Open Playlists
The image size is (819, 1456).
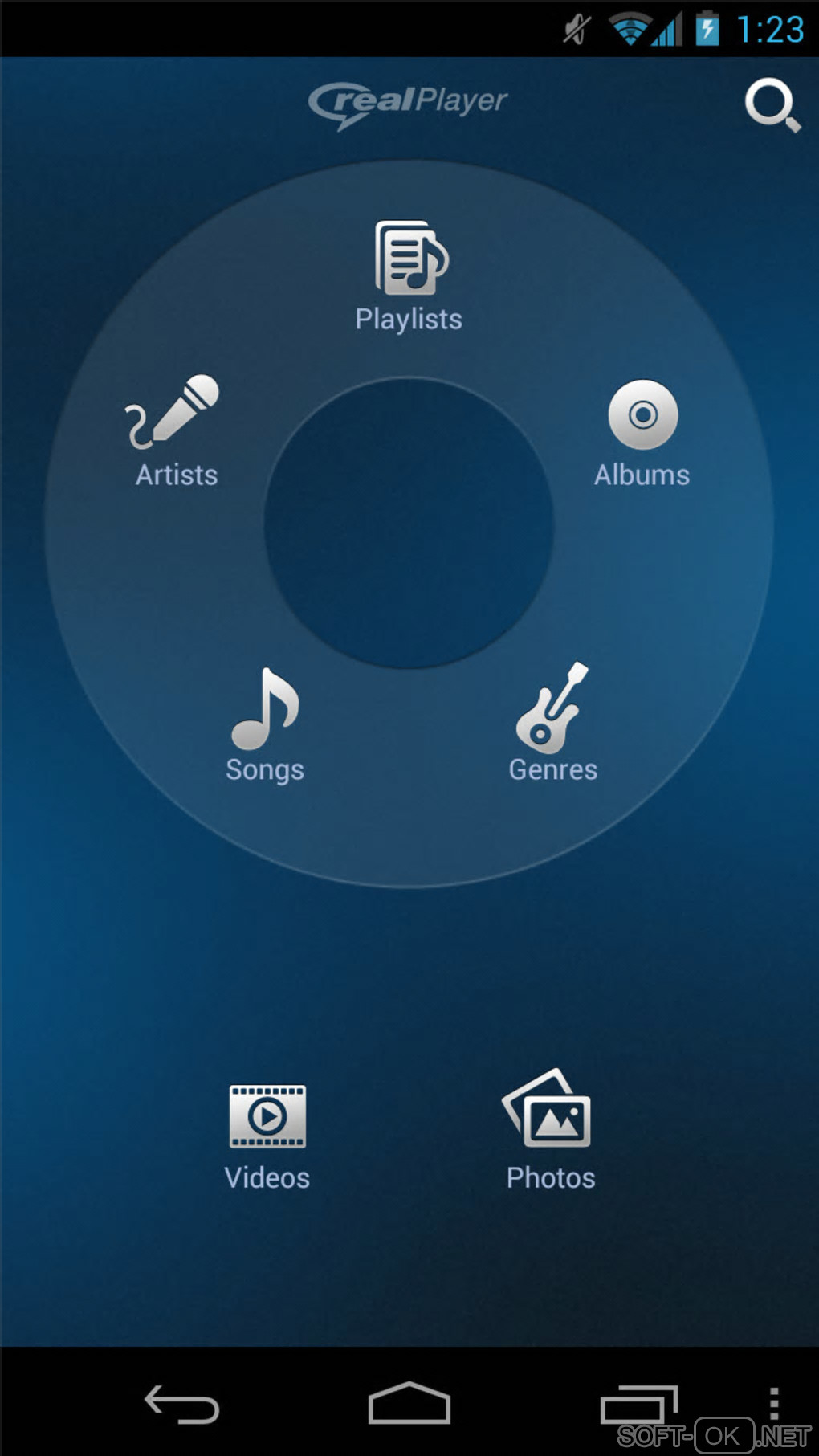pos(409,275)
